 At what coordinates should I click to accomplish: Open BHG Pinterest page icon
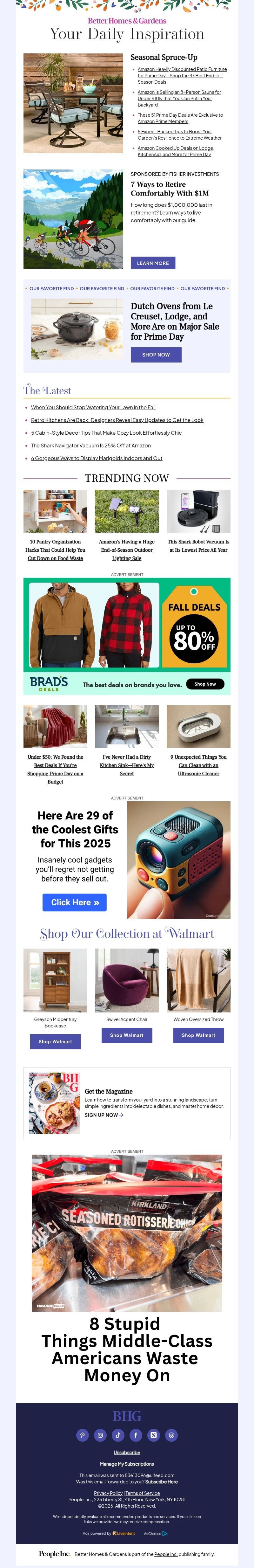83,1435
